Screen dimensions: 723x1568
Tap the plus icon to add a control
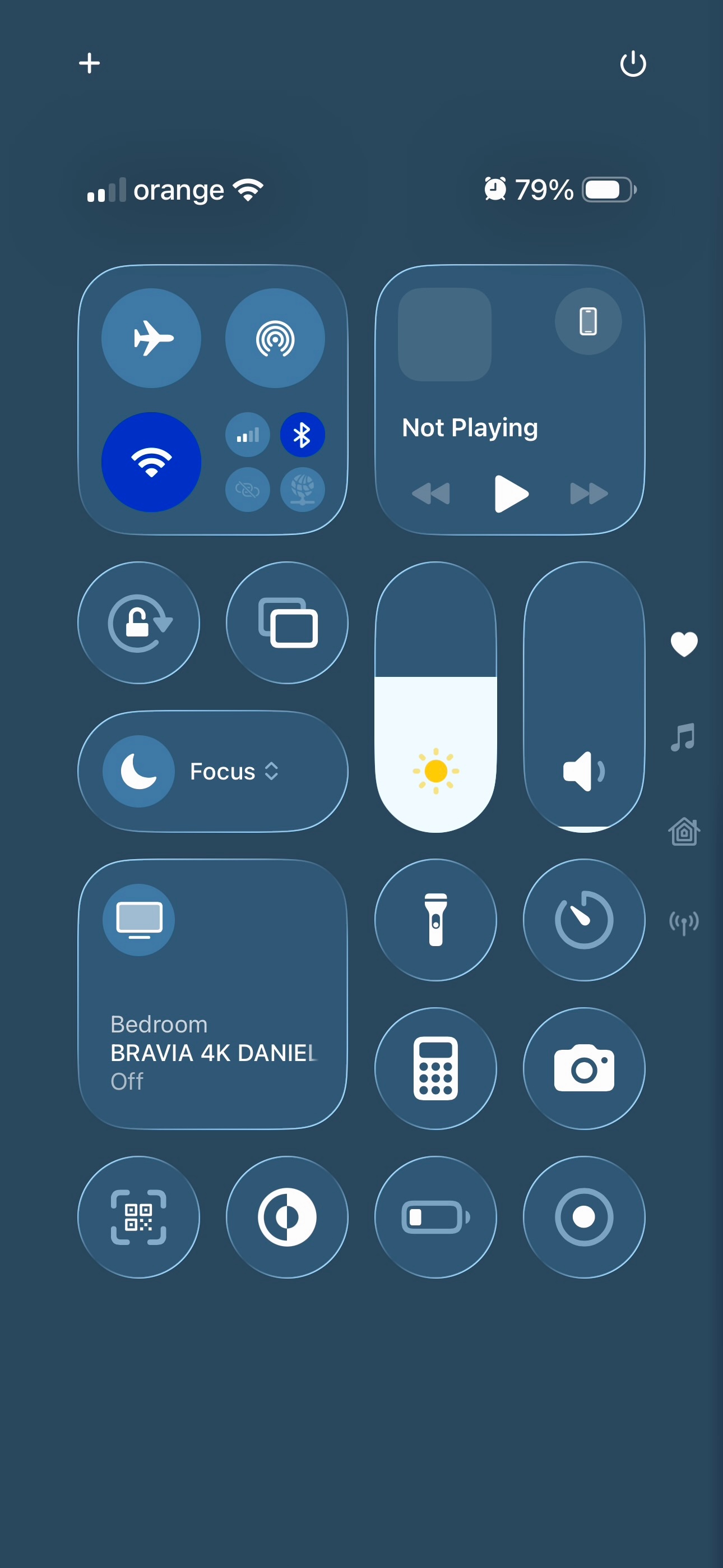(x=90, y=63)
